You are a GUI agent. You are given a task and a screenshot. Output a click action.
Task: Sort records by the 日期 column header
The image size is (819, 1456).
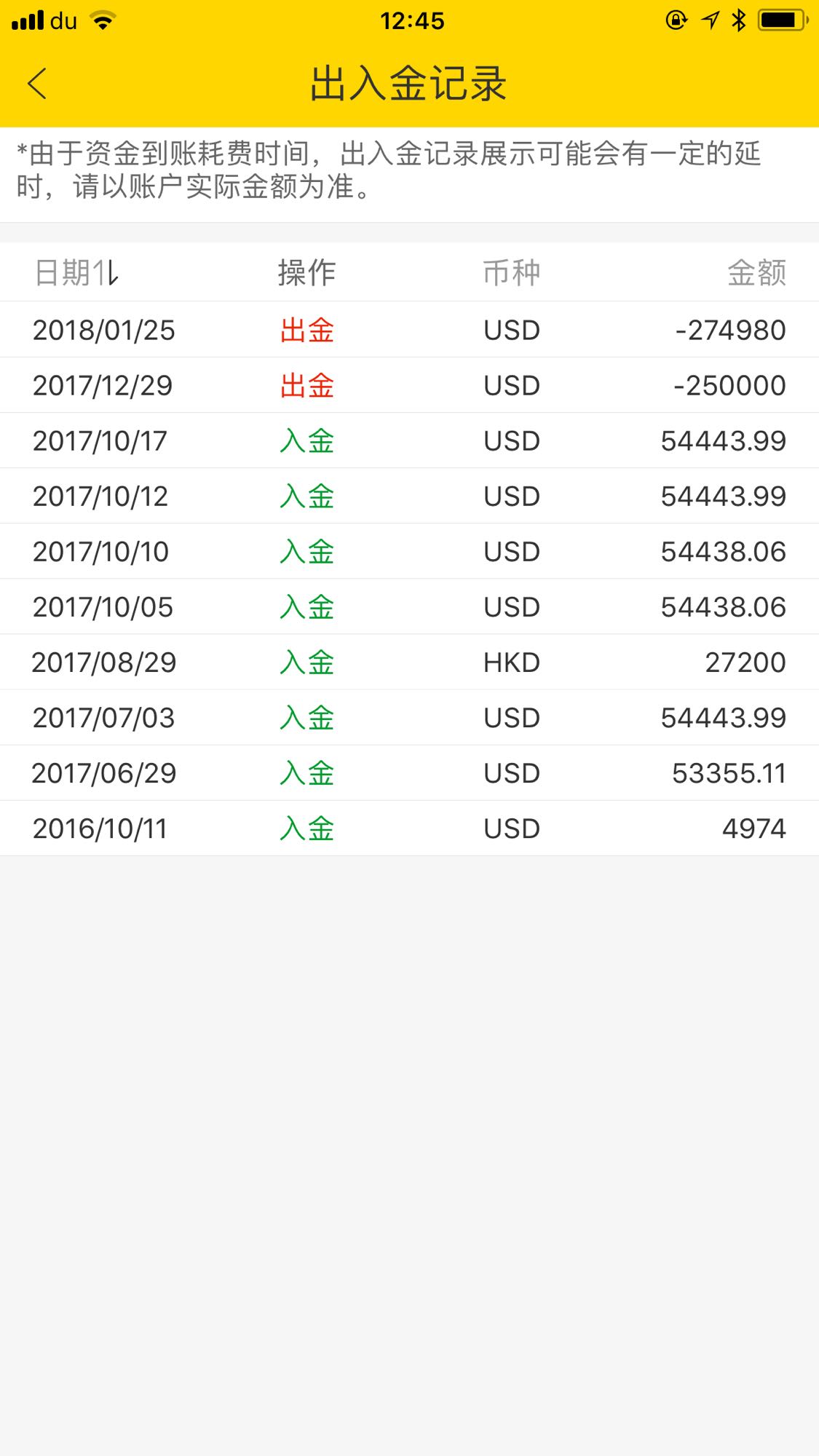(x=76, y=273)
